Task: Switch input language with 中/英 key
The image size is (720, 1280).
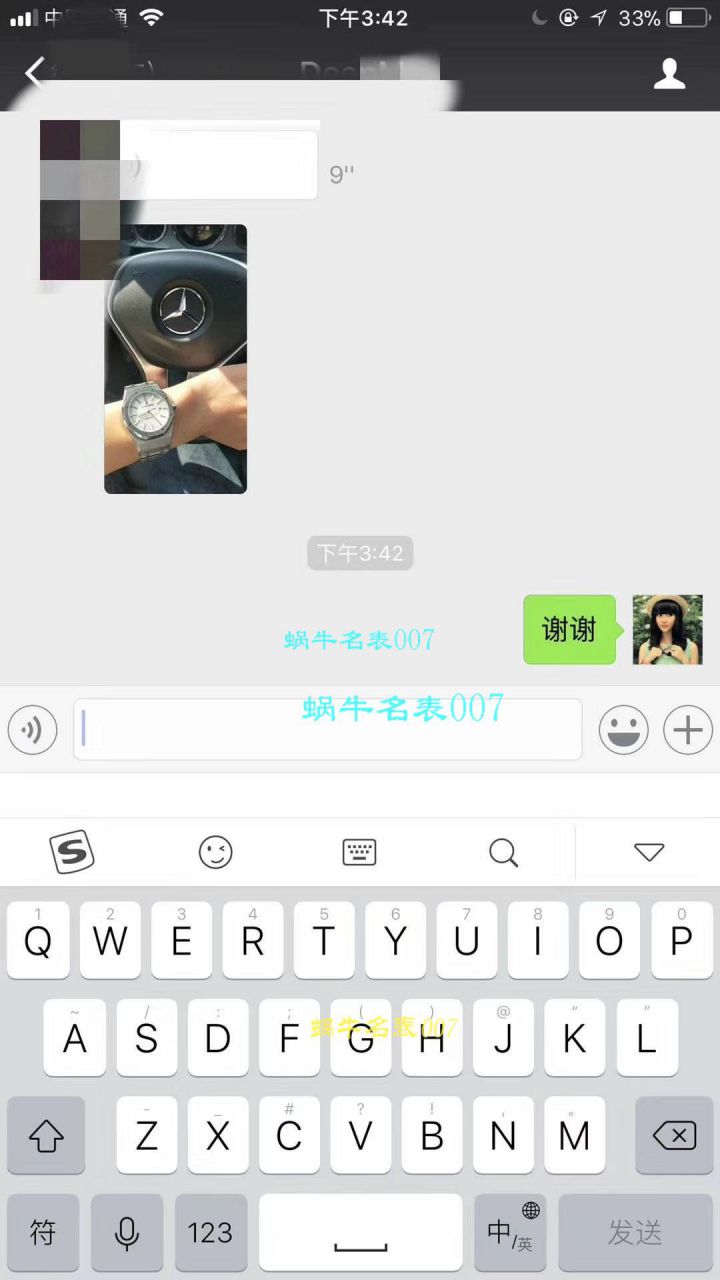Action: coord(510,1233)
